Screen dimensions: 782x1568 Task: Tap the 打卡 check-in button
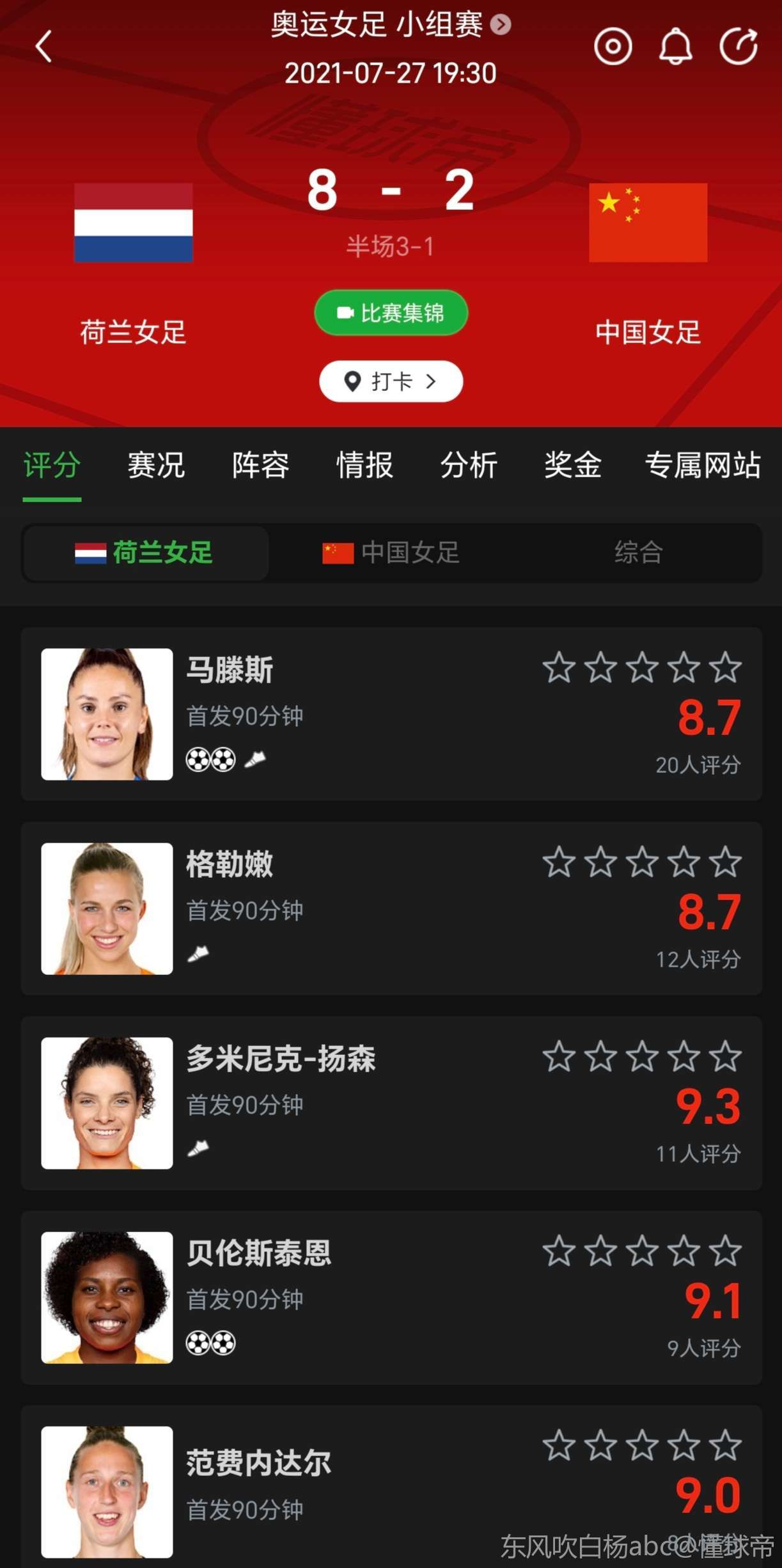point(391,381)
